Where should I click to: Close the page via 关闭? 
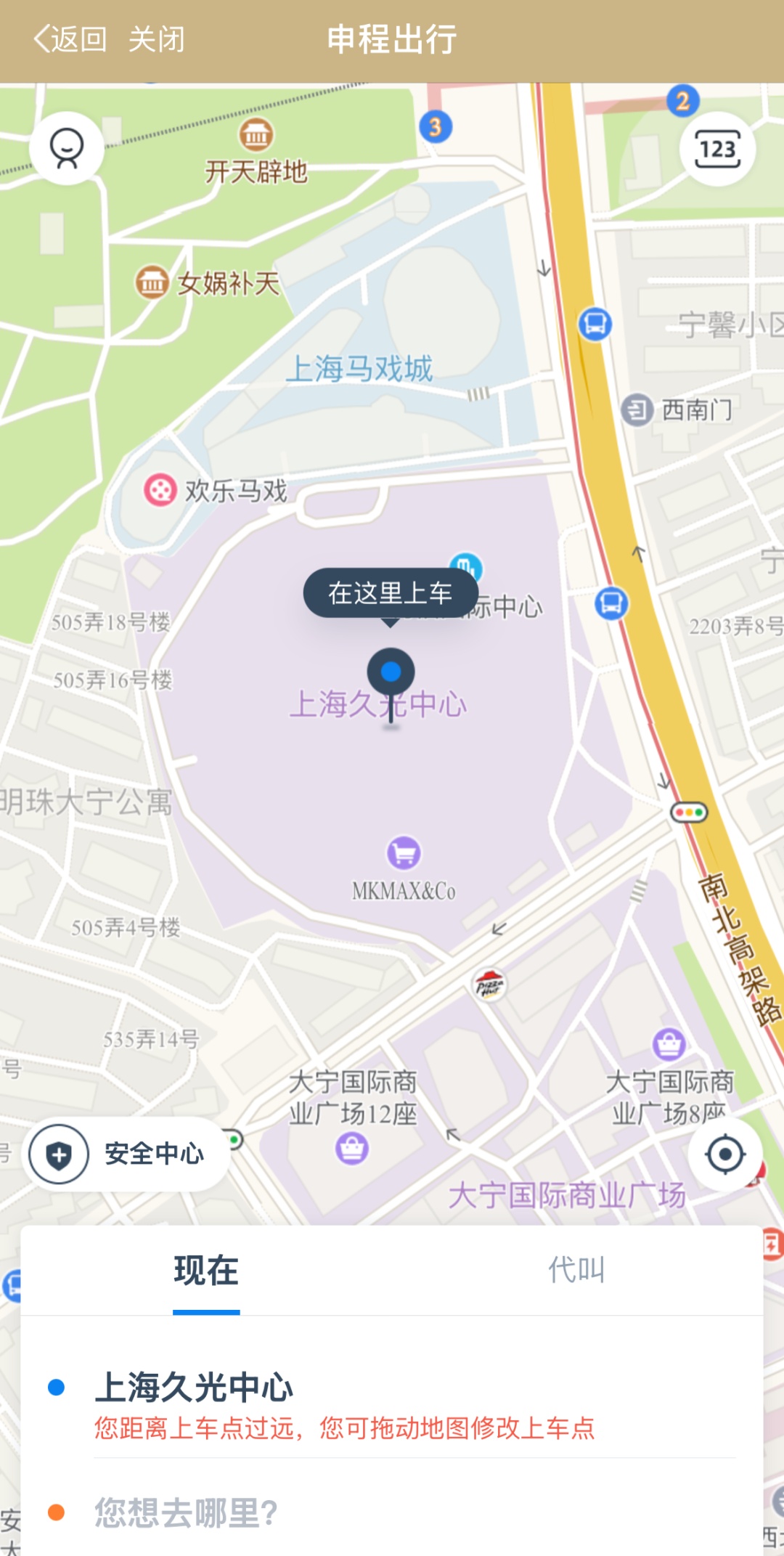click(156, 39)
